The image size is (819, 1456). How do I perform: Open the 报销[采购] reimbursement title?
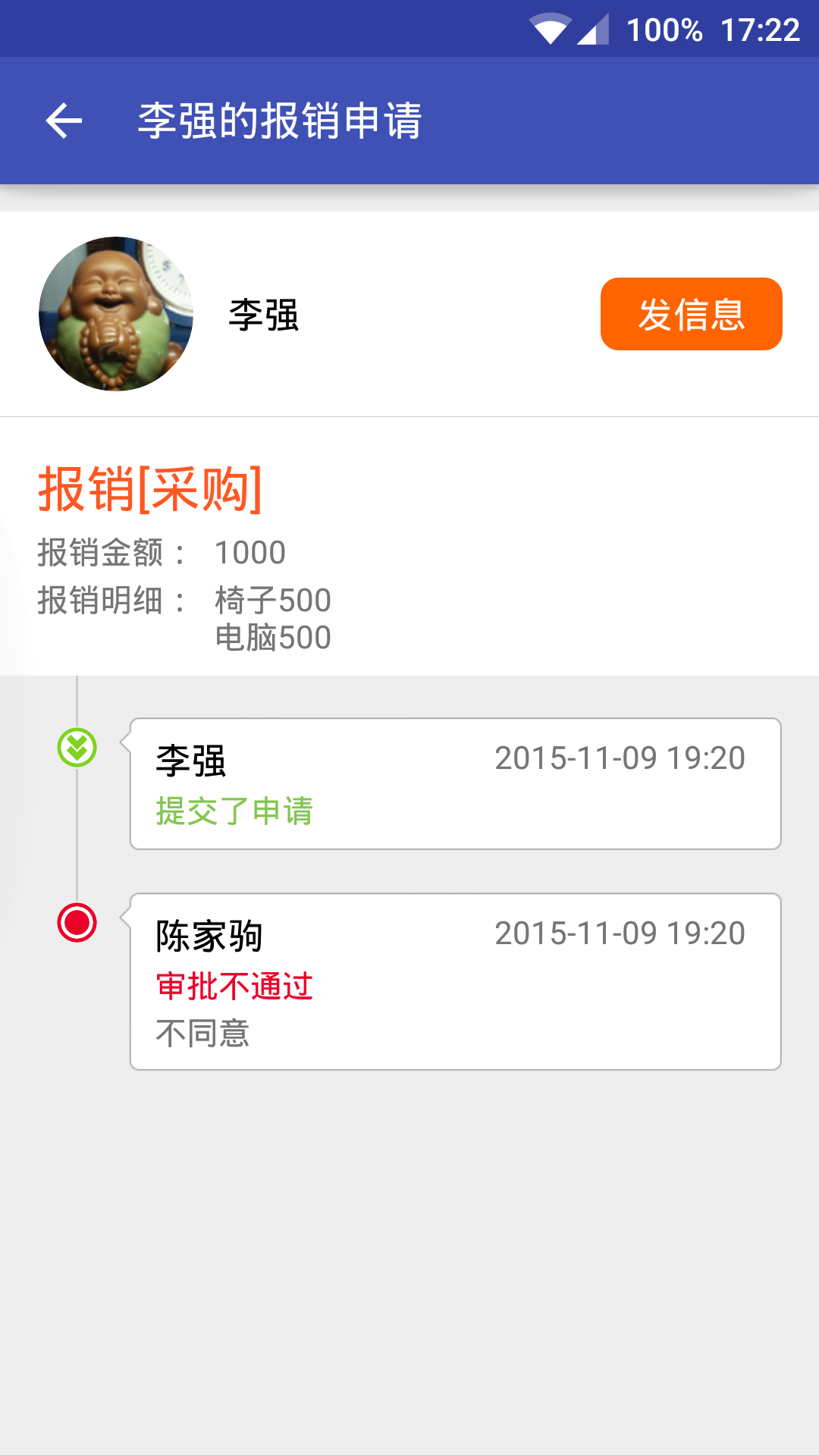149,490
